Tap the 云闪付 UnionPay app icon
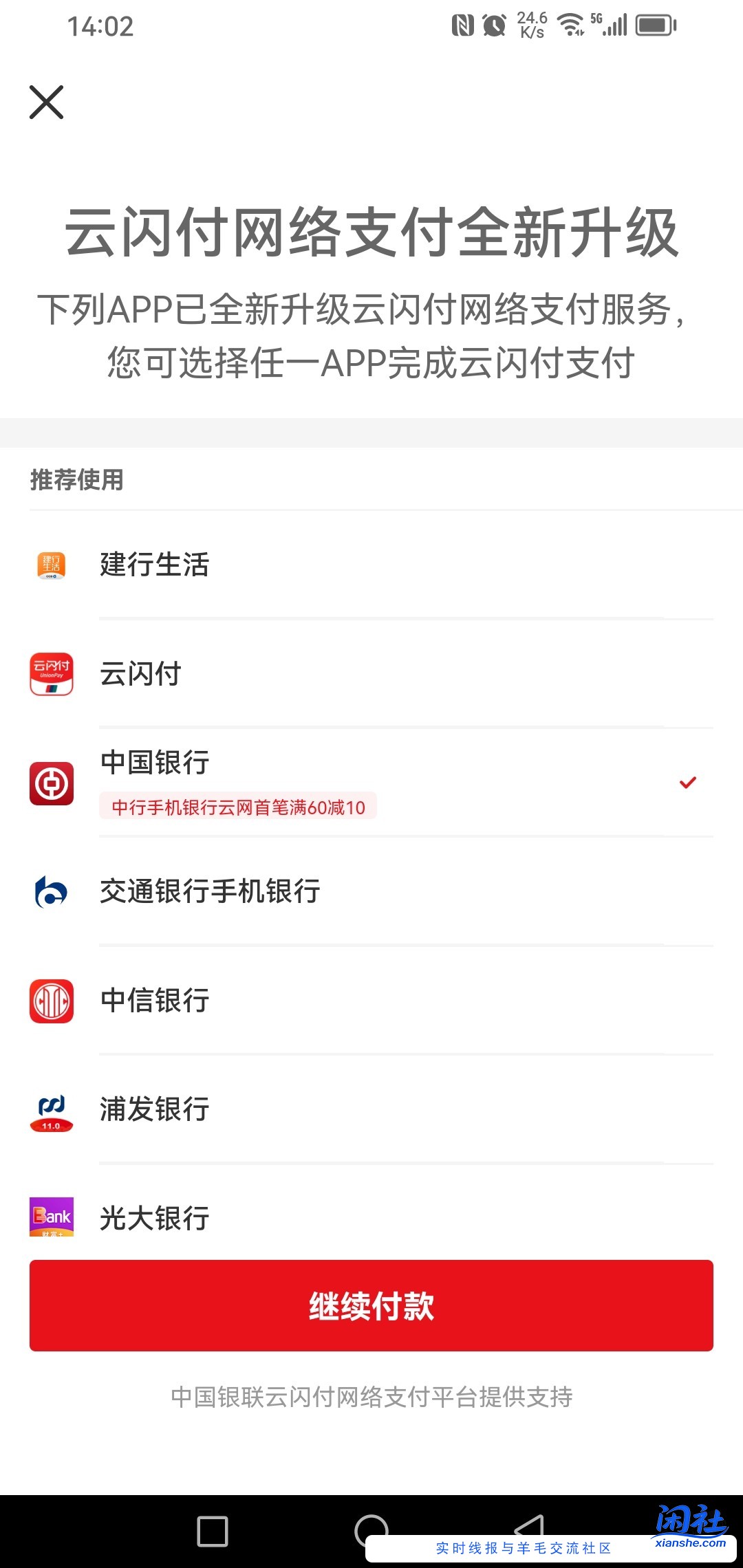743x1568 pixels. pos(51,675)
